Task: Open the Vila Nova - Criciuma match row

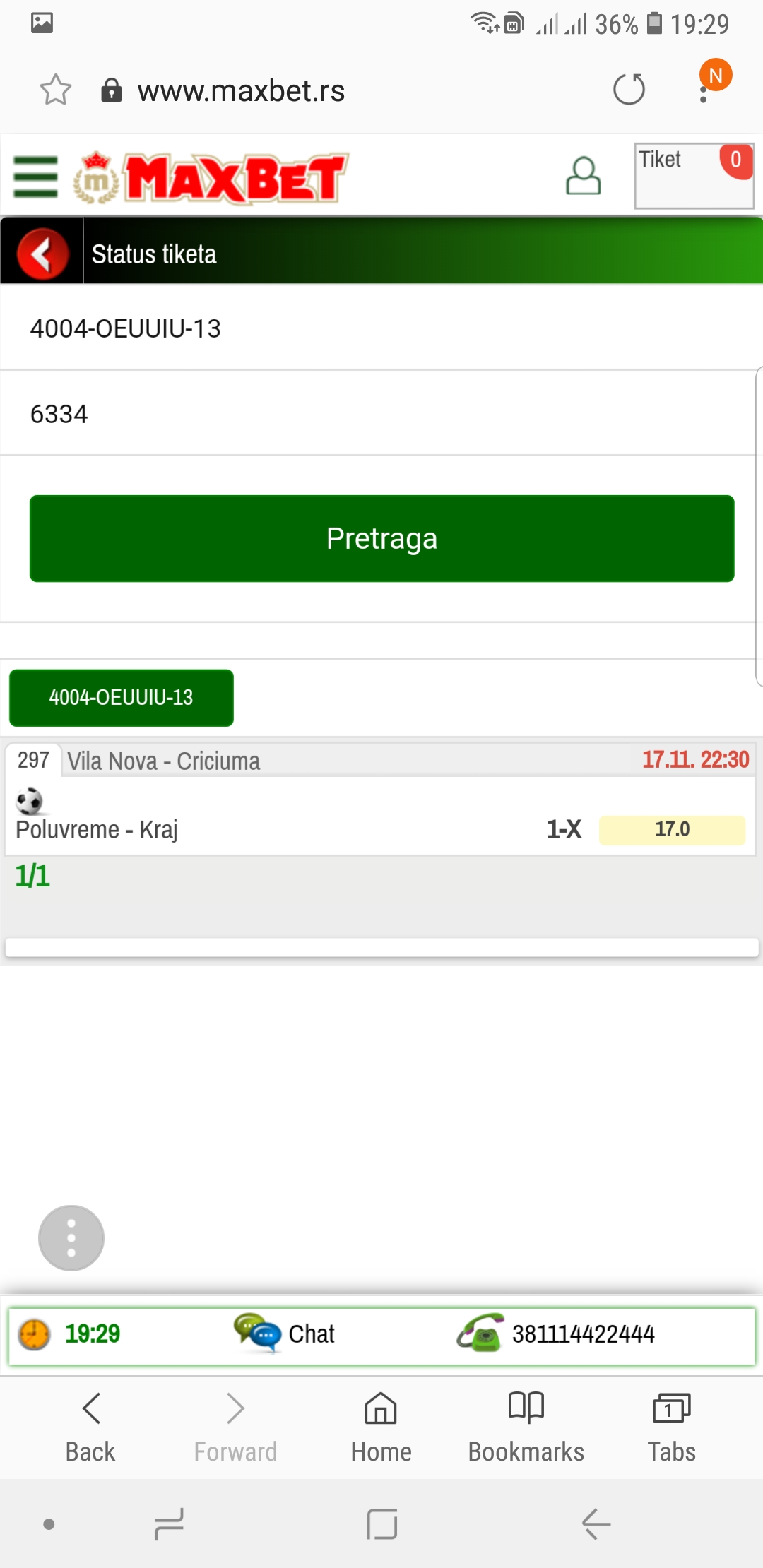Action: click(x=381, y=761)
